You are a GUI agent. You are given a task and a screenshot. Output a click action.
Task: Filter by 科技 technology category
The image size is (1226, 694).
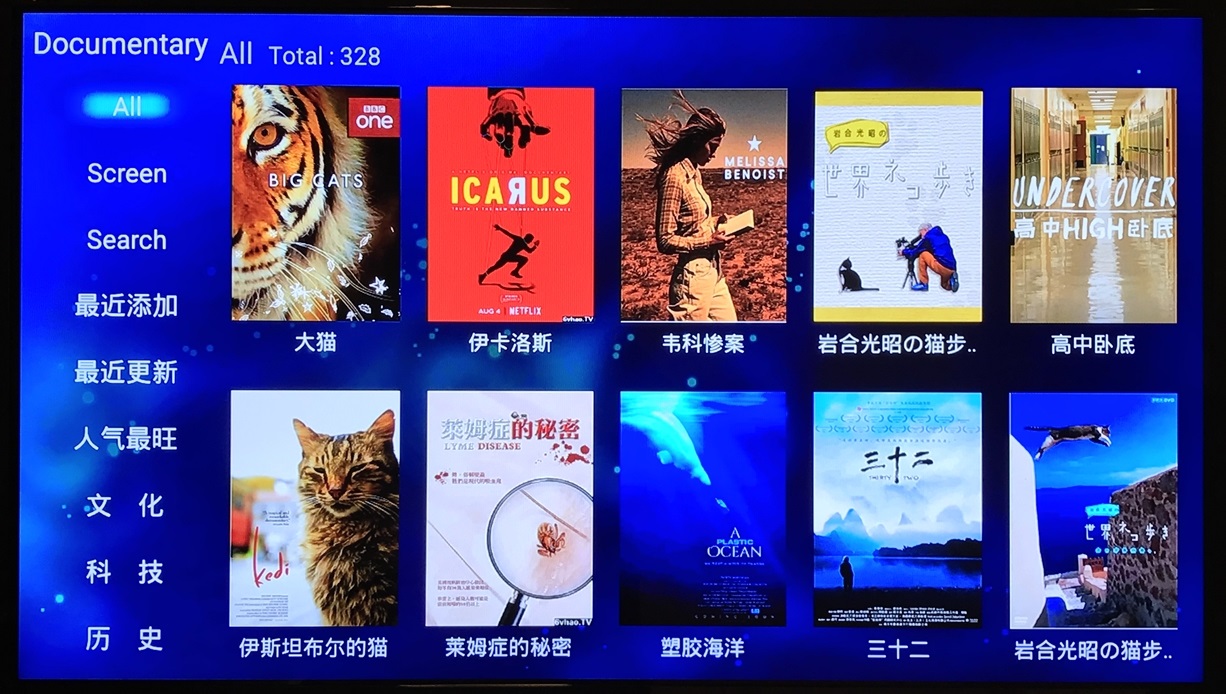pos(126,573)
